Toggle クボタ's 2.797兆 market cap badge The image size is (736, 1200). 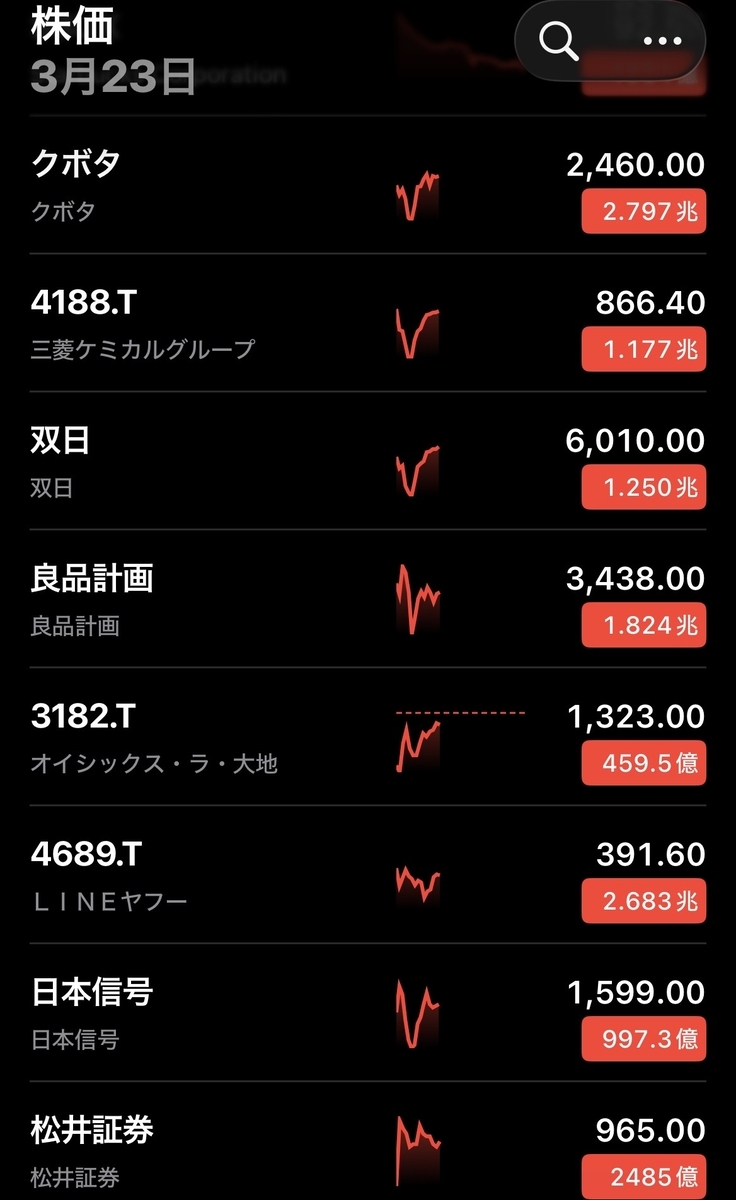pyautogui.click(x=644, y=212)
